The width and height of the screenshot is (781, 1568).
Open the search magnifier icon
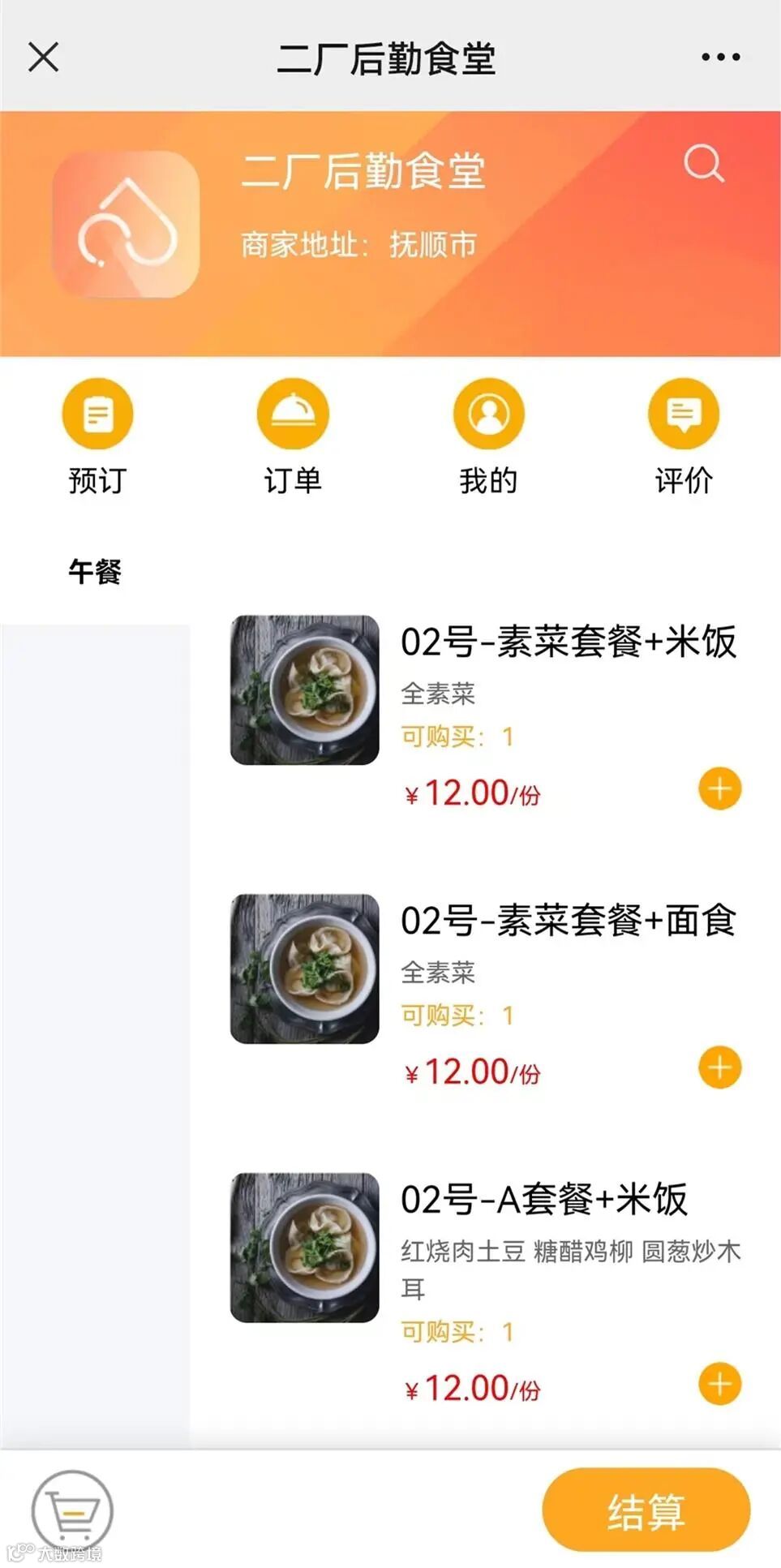(x=702, y=164)
